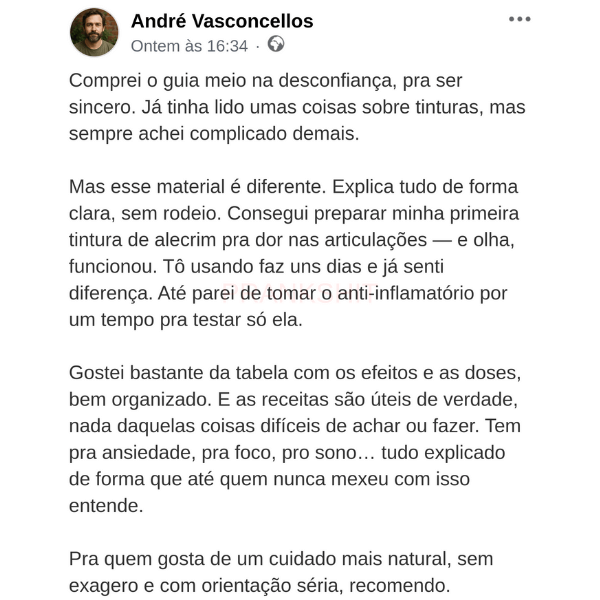Screen dimensions: 600x600
Task: Tap the public audience globe icon
Action: 276,45
